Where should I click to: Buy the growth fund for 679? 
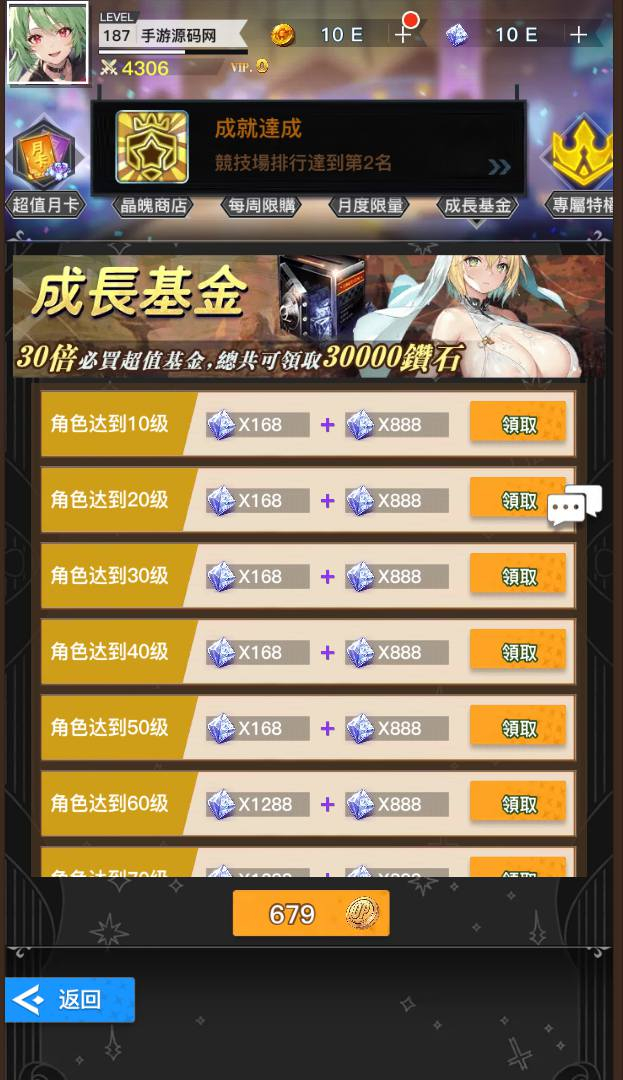tap(311, 913)
